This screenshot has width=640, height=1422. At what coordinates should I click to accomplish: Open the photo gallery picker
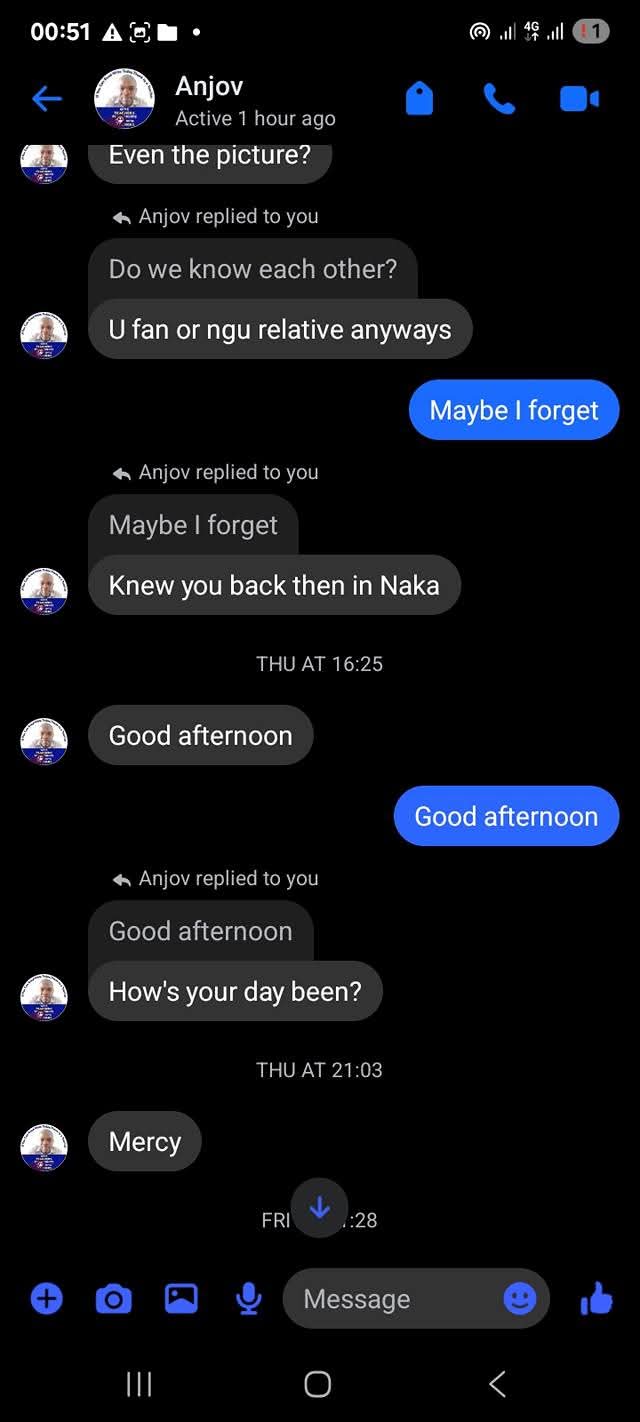pyautogui.click(x=181, y=1298)
